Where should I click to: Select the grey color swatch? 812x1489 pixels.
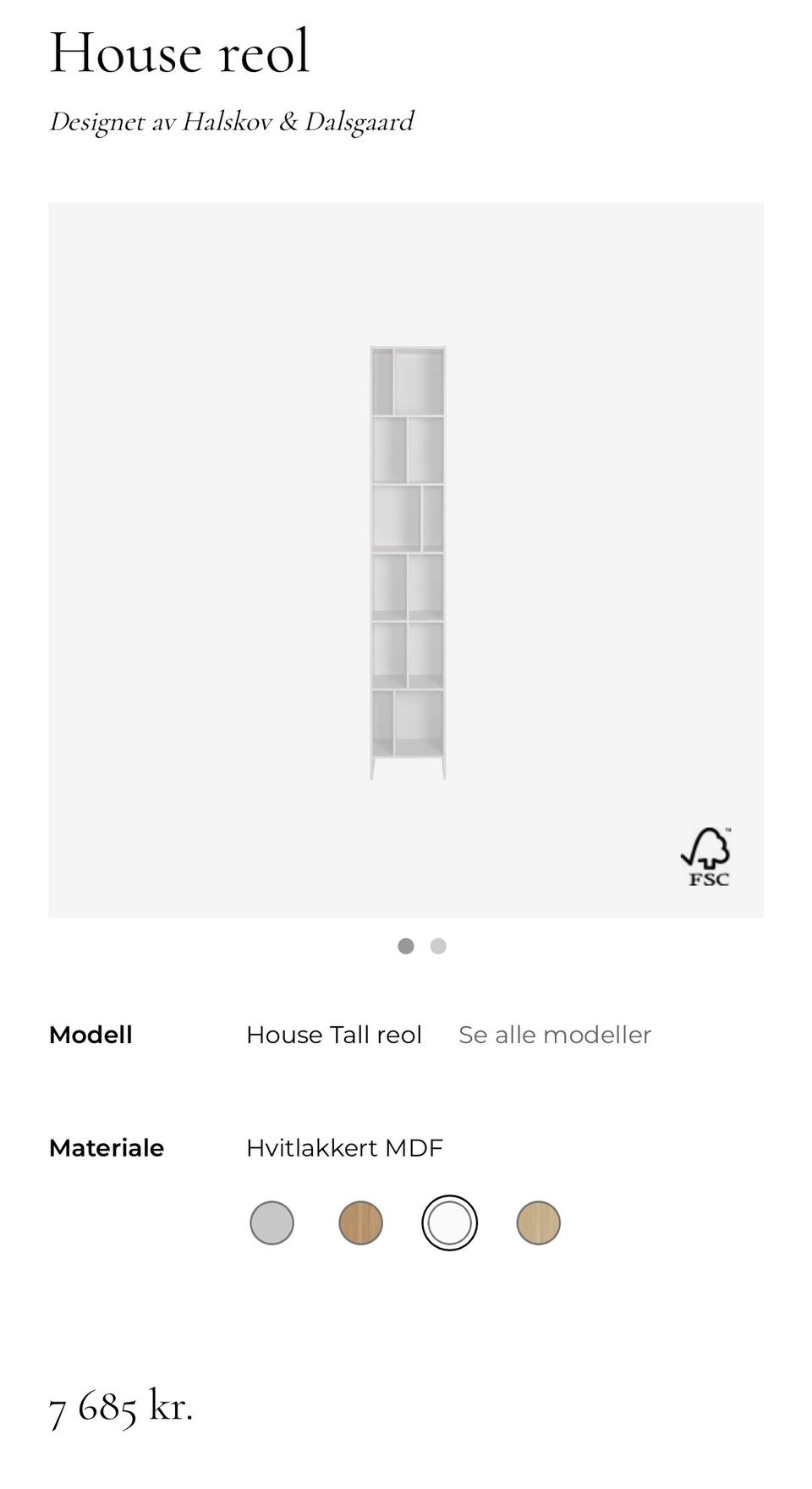pos(271,1223)
